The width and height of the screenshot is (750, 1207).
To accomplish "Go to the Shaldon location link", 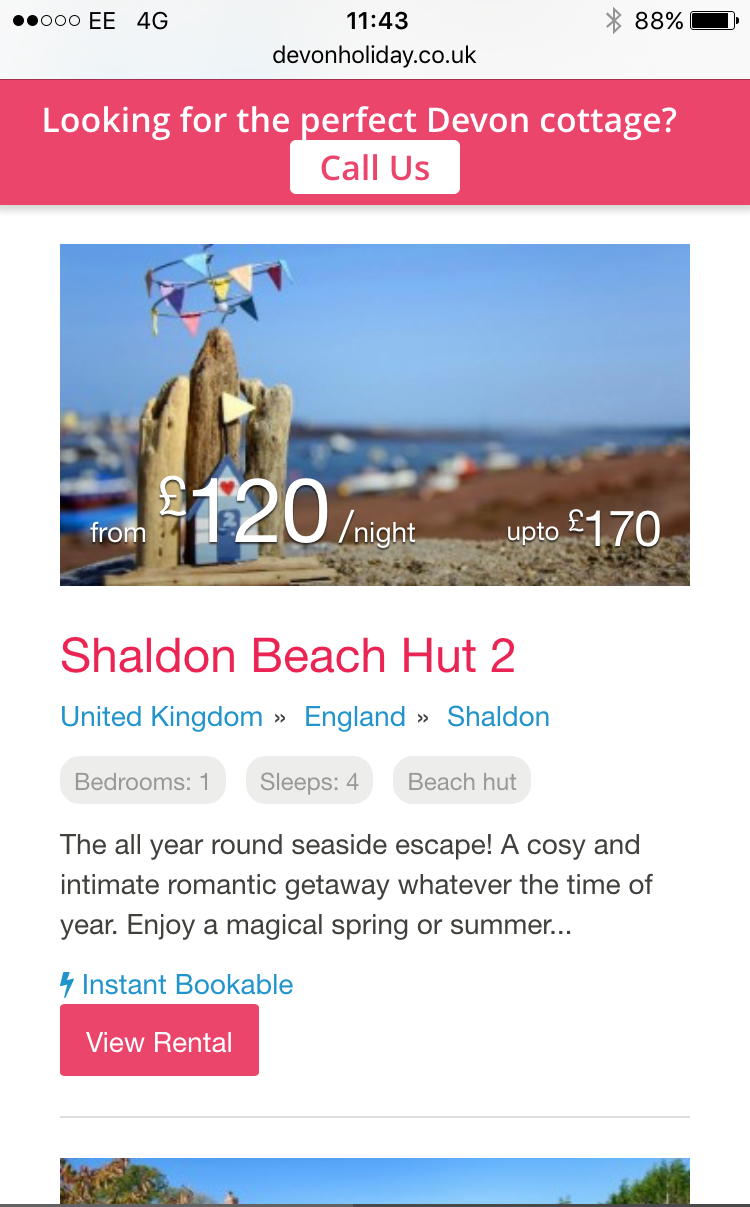I will (498, 717).
